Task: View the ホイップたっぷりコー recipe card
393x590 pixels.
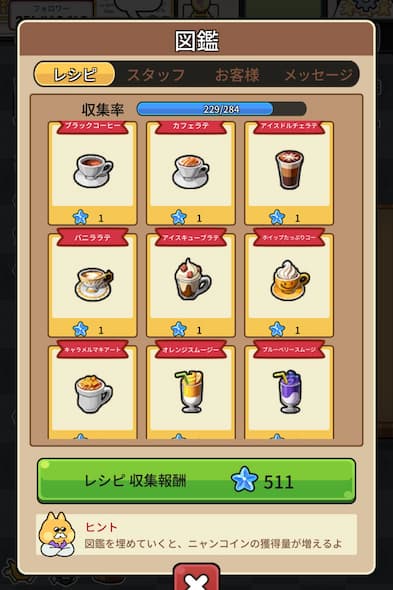Action: [x=289, y=283]
